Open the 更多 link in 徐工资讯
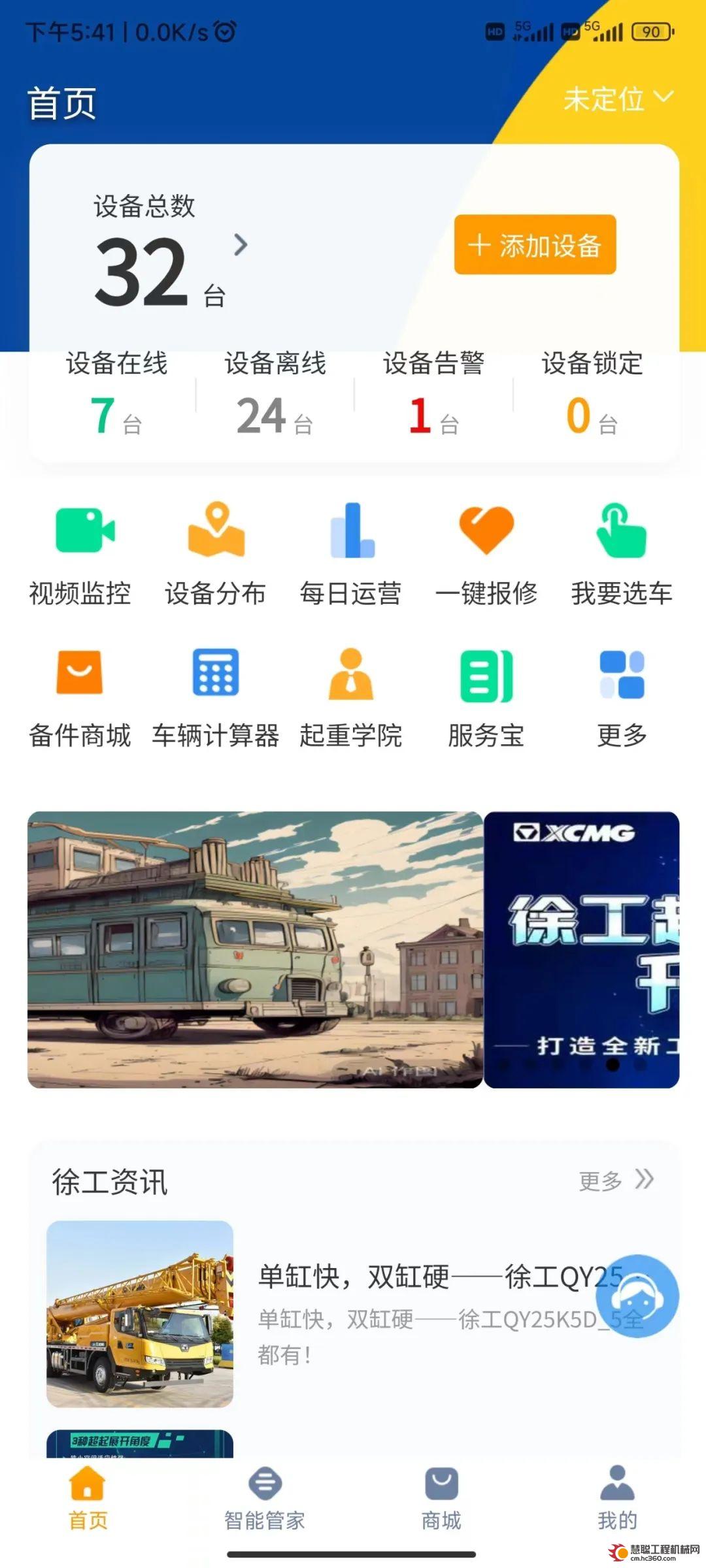The image size is (706, 1568). (x=616, y=1181)
